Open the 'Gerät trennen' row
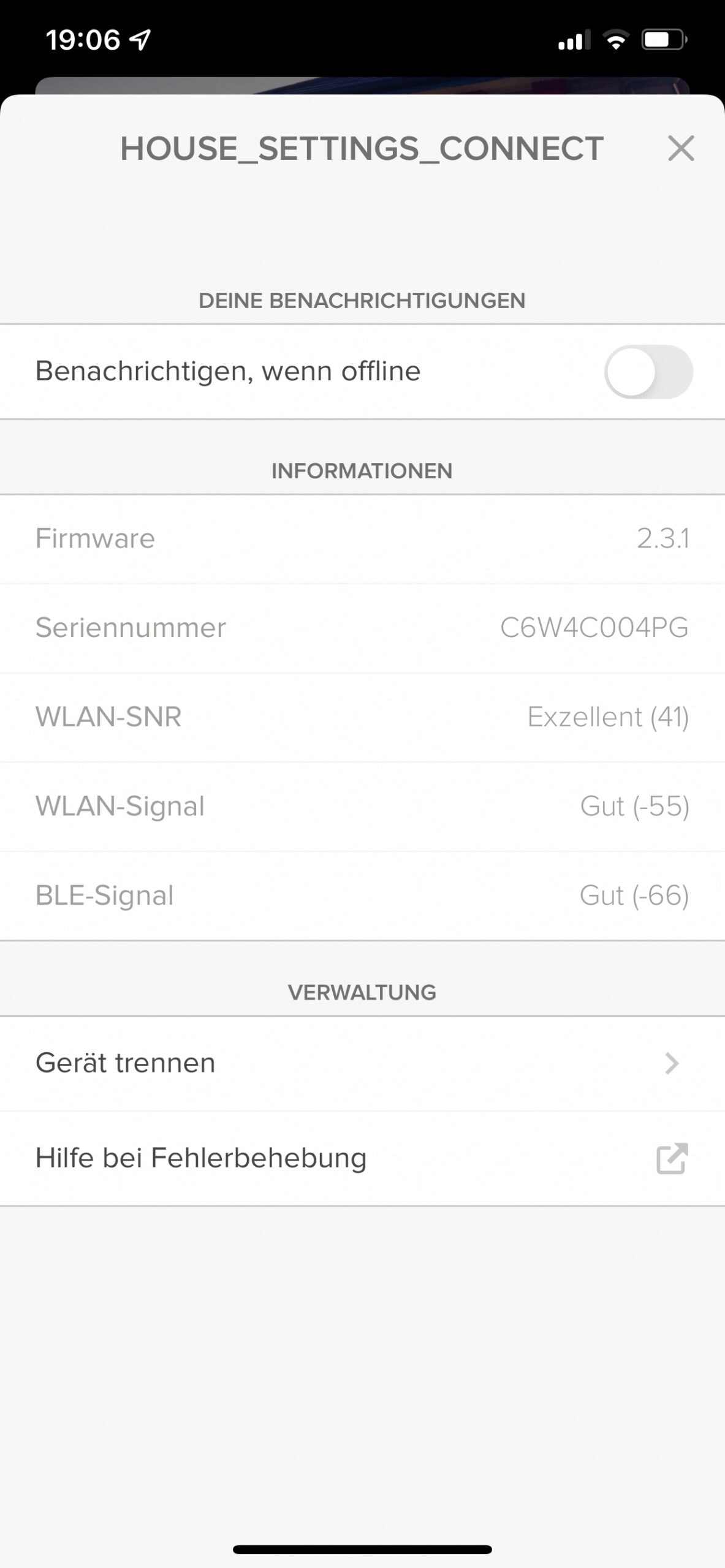The height and width of the screenshot is (1568, 725). [x=362, y=1063]
